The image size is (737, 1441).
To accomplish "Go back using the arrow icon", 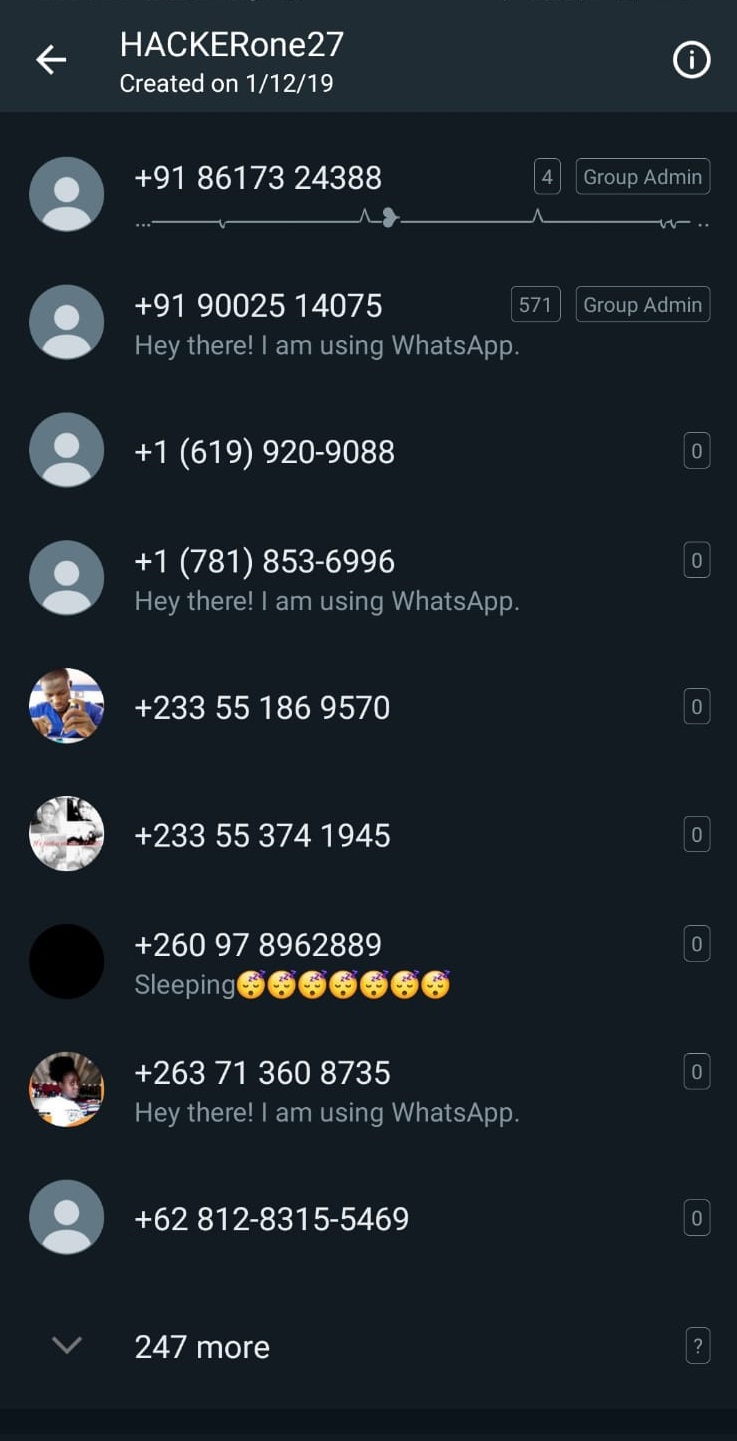I will (x=51, y=61).
